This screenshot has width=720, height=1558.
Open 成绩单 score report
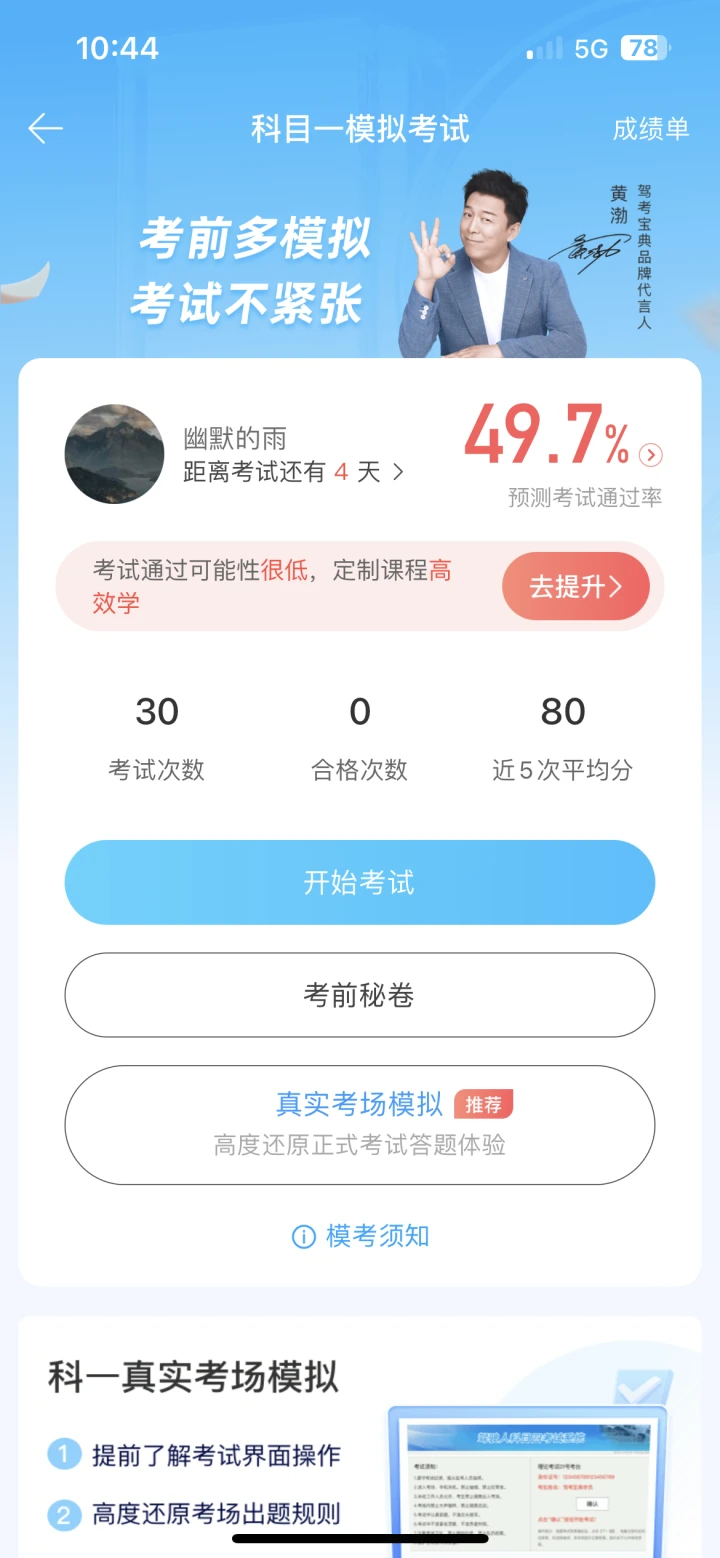651,129
